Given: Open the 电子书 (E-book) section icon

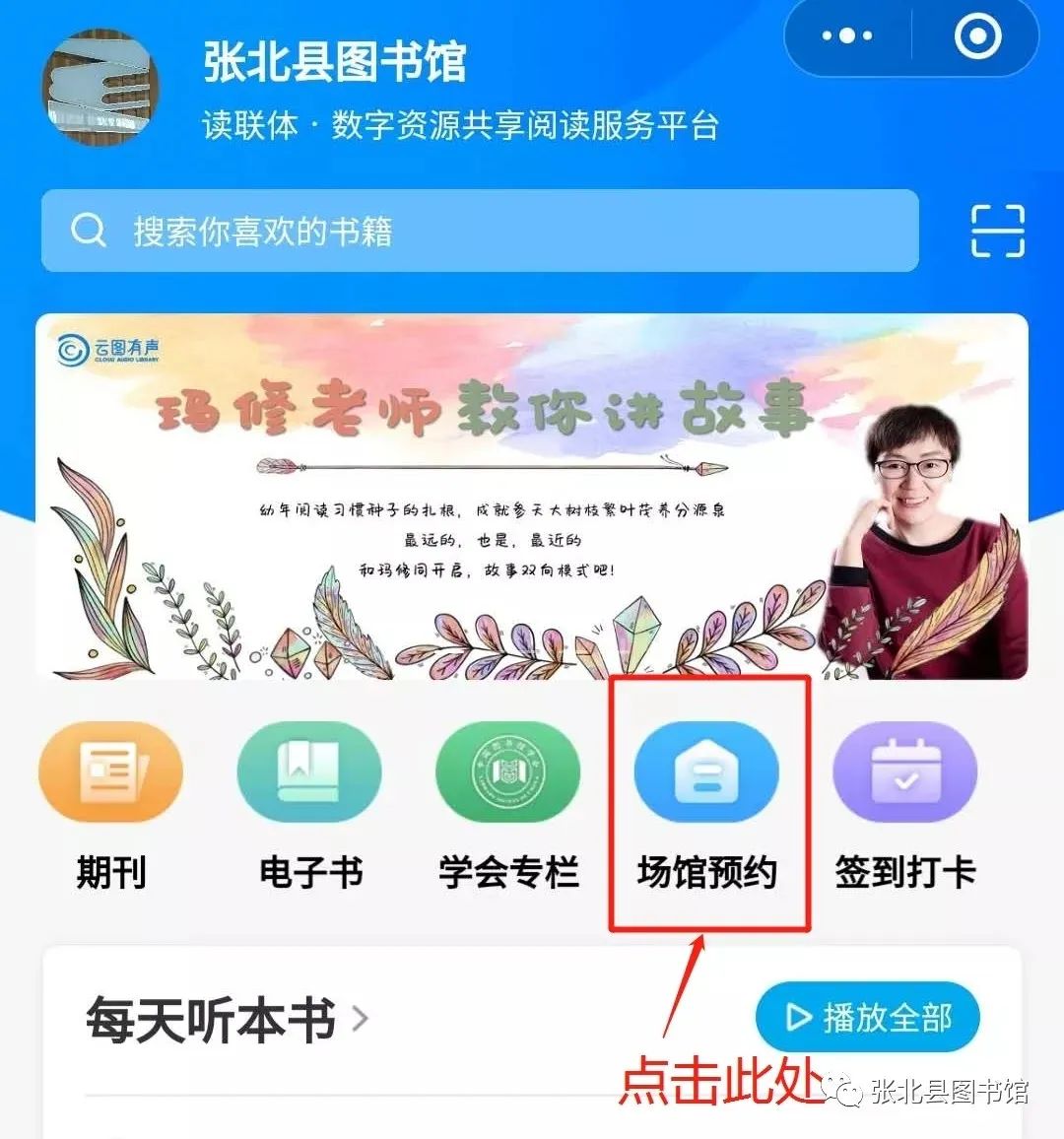Looking at the screenshot, I should click(308, 771).
